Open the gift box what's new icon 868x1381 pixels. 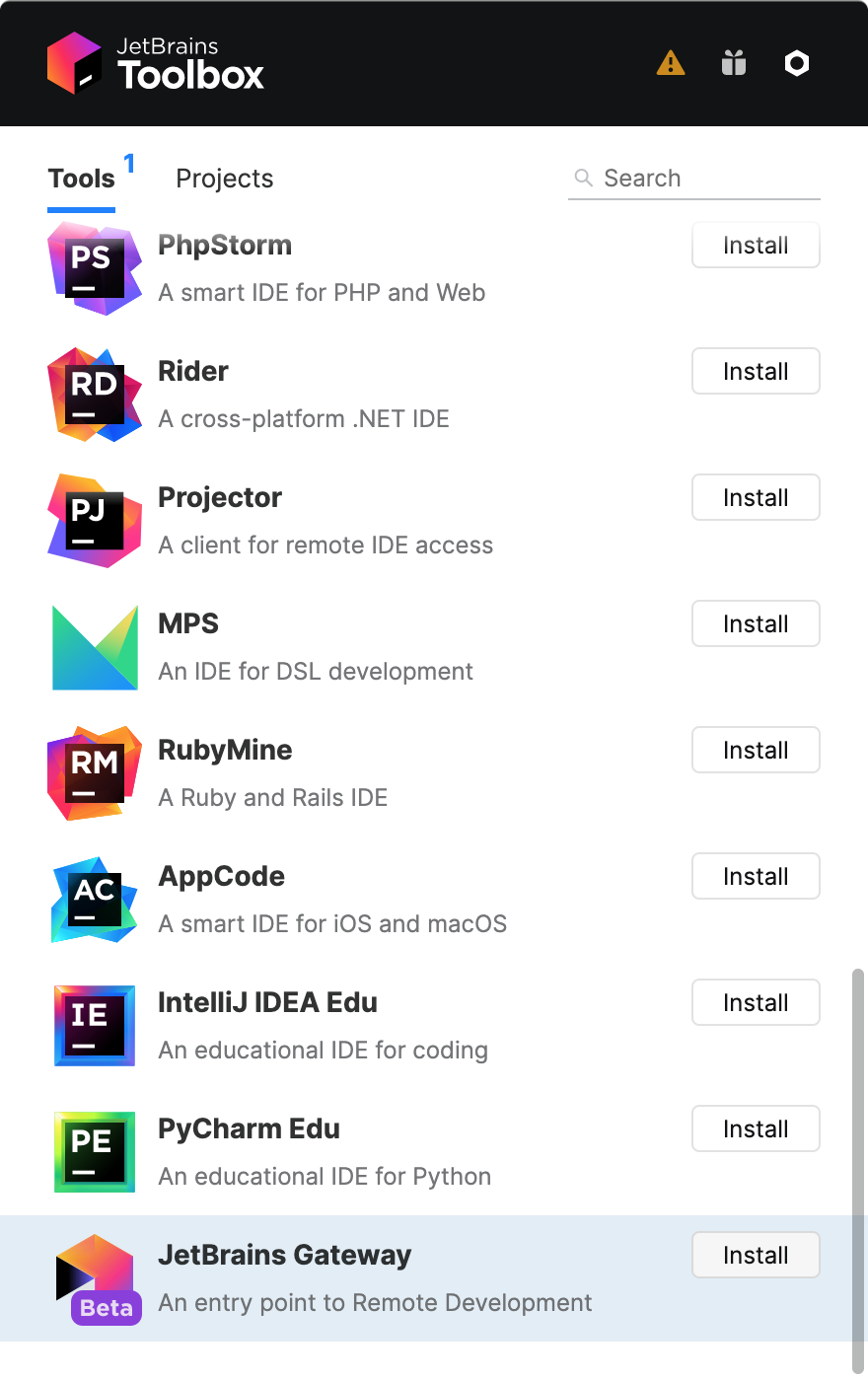[x=734, y=64]
